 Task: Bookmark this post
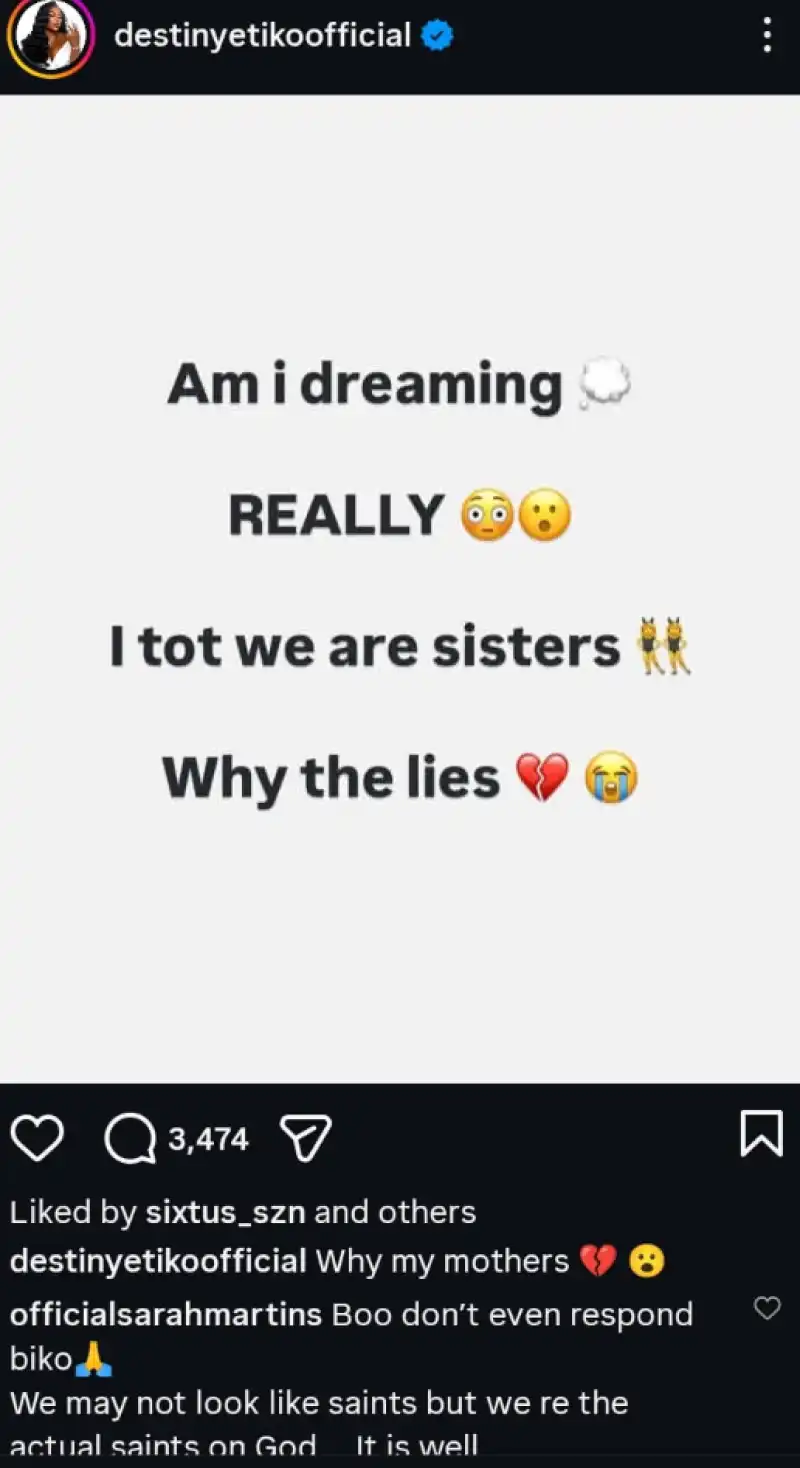click(761, 1135)
